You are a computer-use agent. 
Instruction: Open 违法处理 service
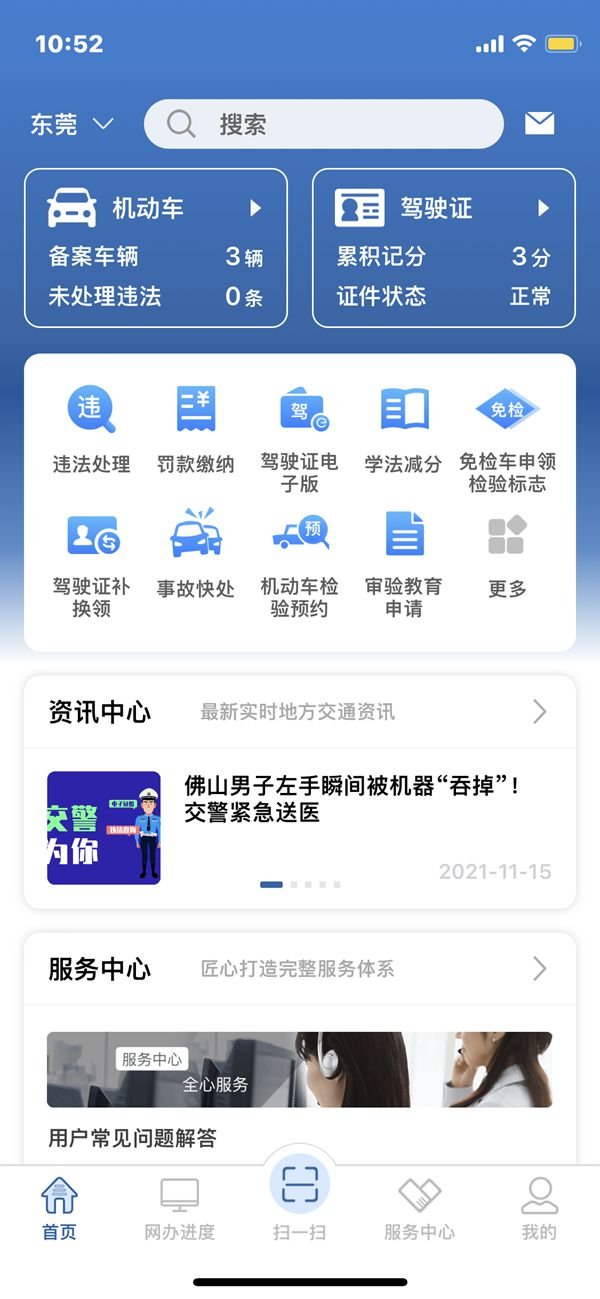(91, 429)
